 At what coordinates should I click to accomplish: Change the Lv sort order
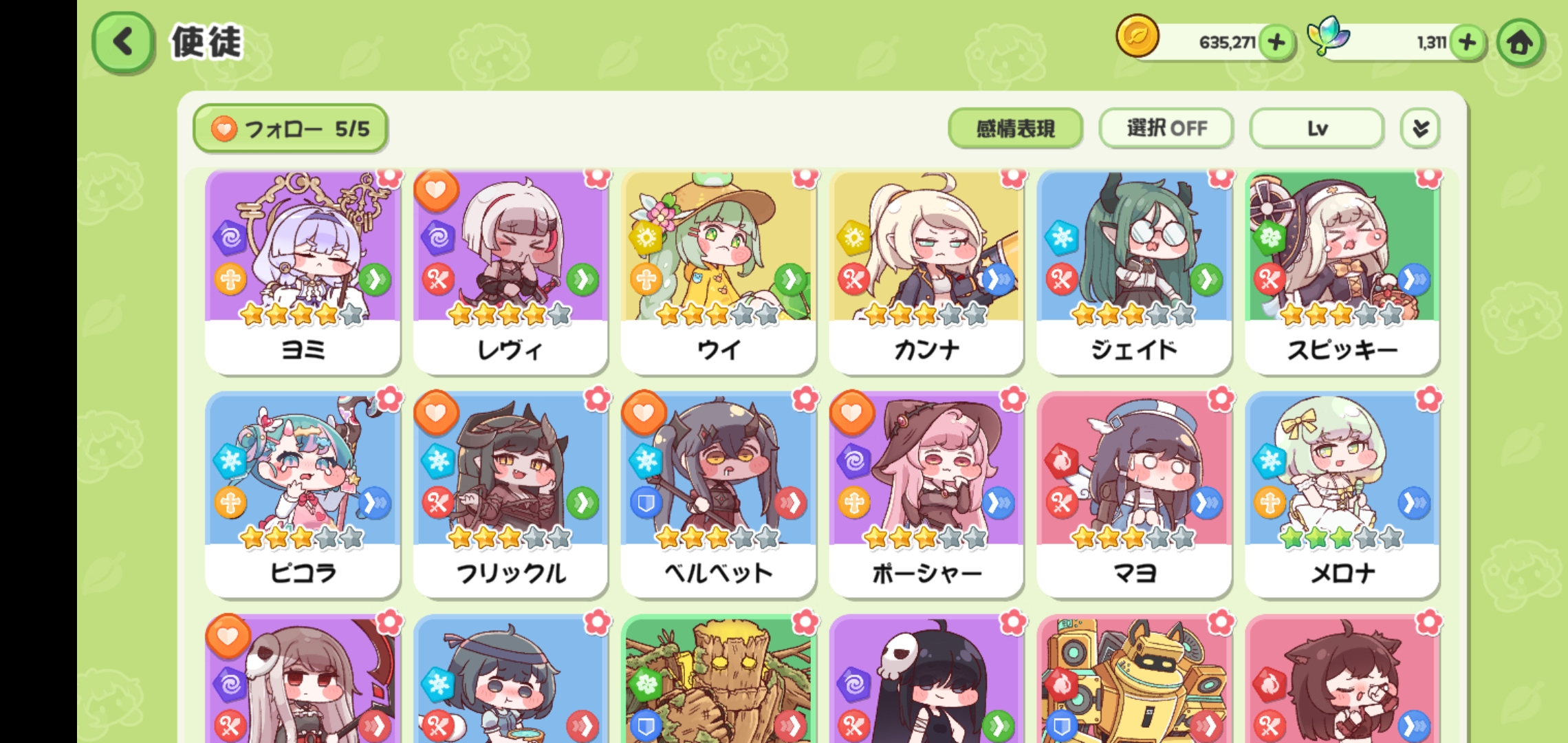click(1316, 129)
